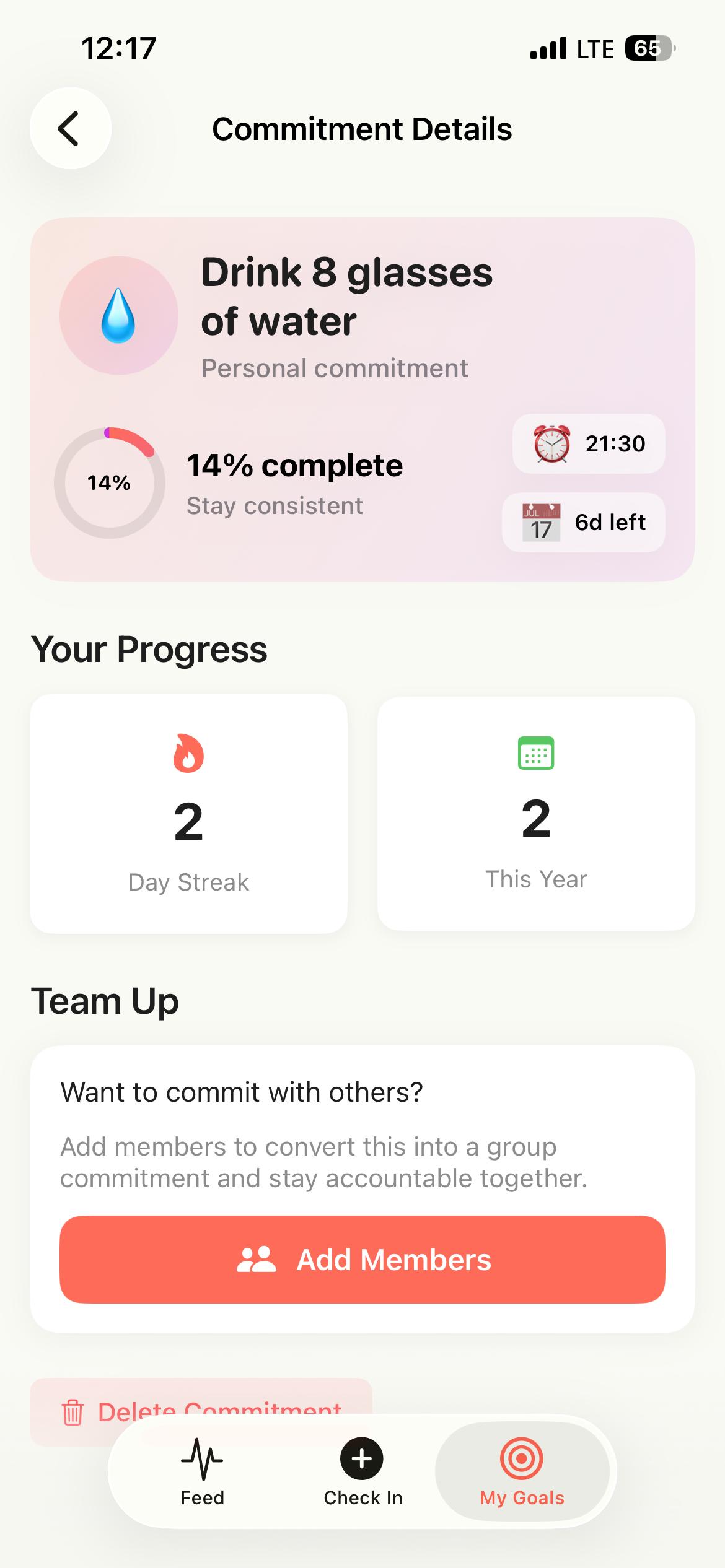Open the Feed tab icon
The height and width of the screenshot is (1568, 725).
tap(203, 1457)
